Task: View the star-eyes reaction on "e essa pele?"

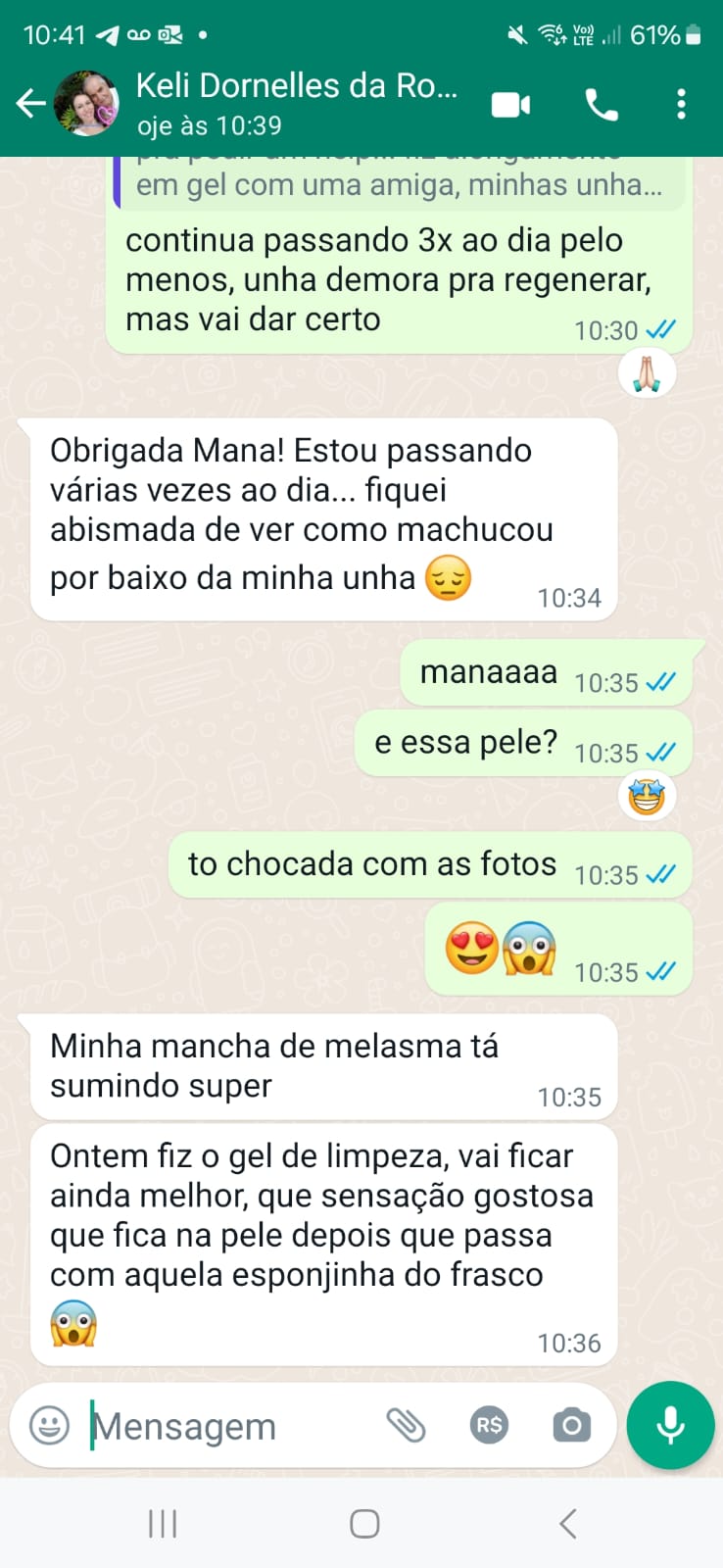Action: point(647,797)
